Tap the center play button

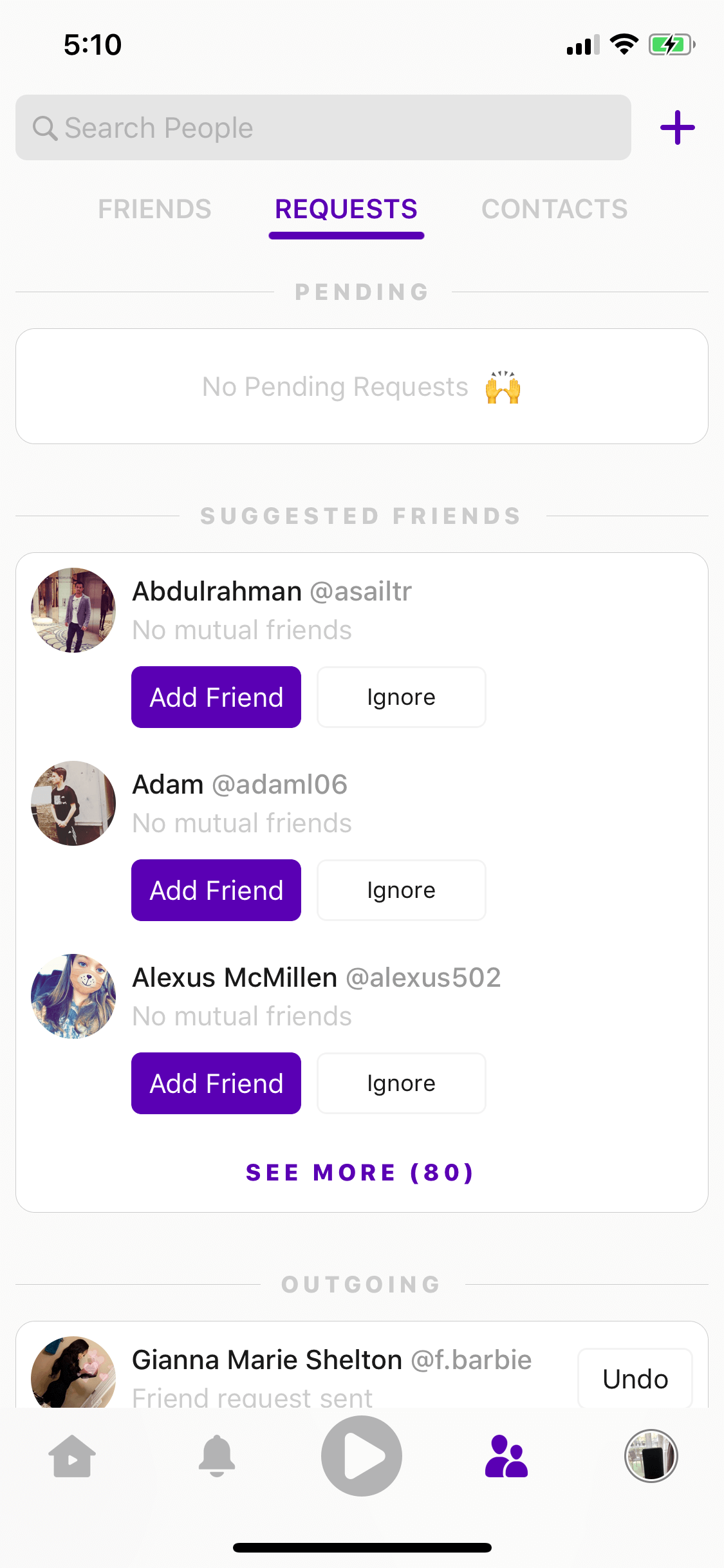(362, 1455)
